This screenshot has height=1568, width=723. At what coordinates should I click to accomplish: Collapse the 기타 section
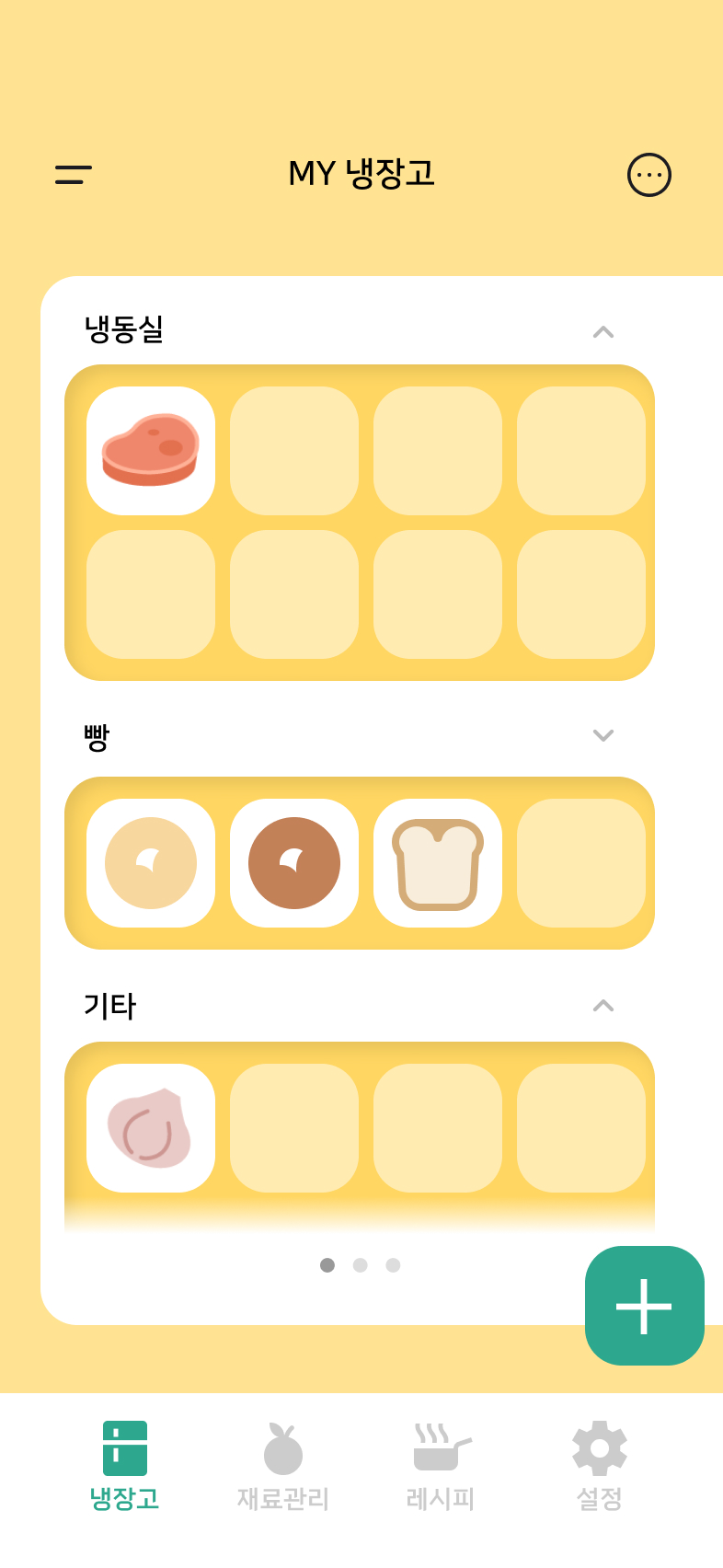[x=603, y=1006]
